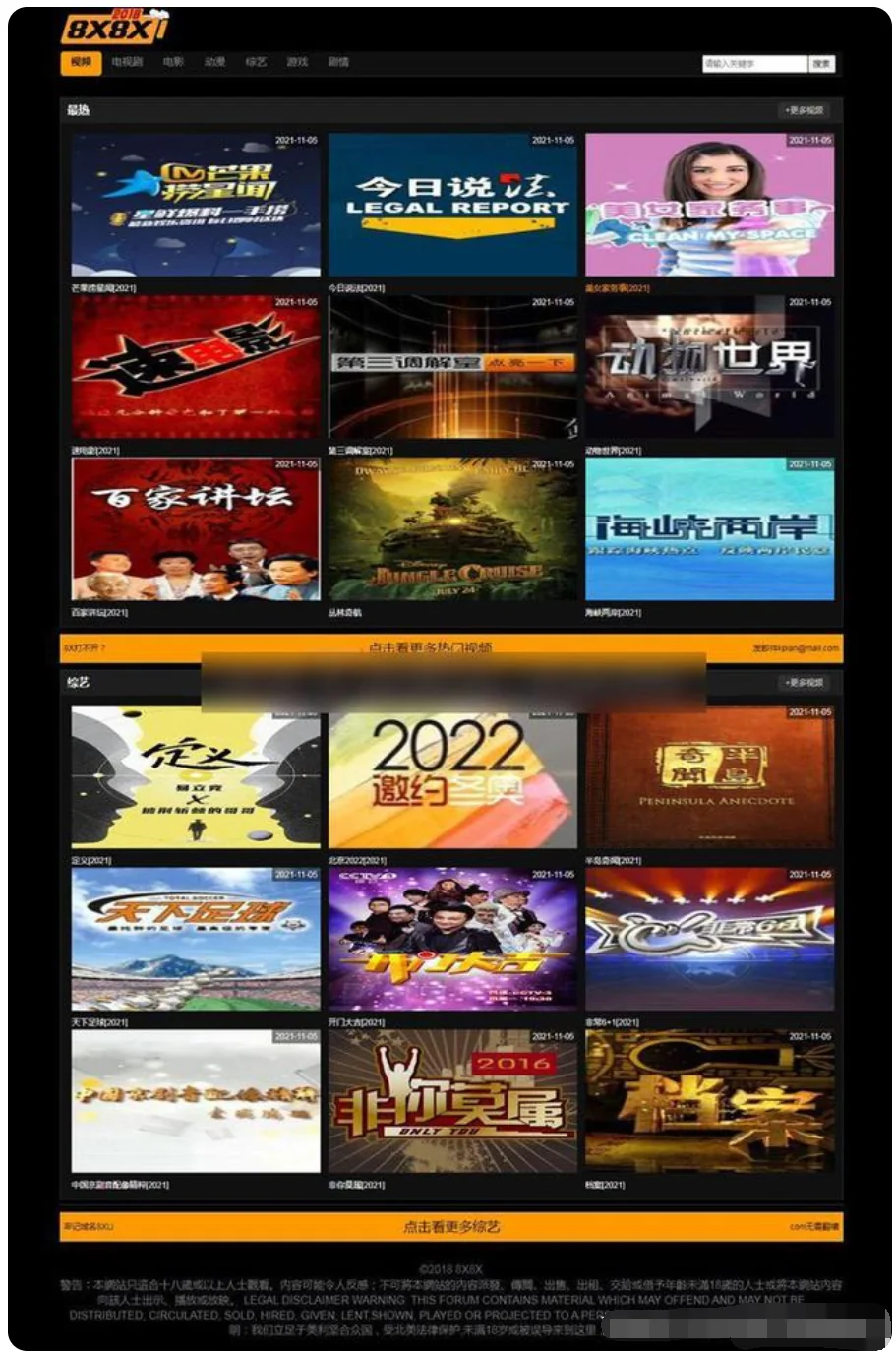Screen dimensions: 896x1352
Task: Tap the 点击看更多热门视频 banner
Action: [430, 647]
